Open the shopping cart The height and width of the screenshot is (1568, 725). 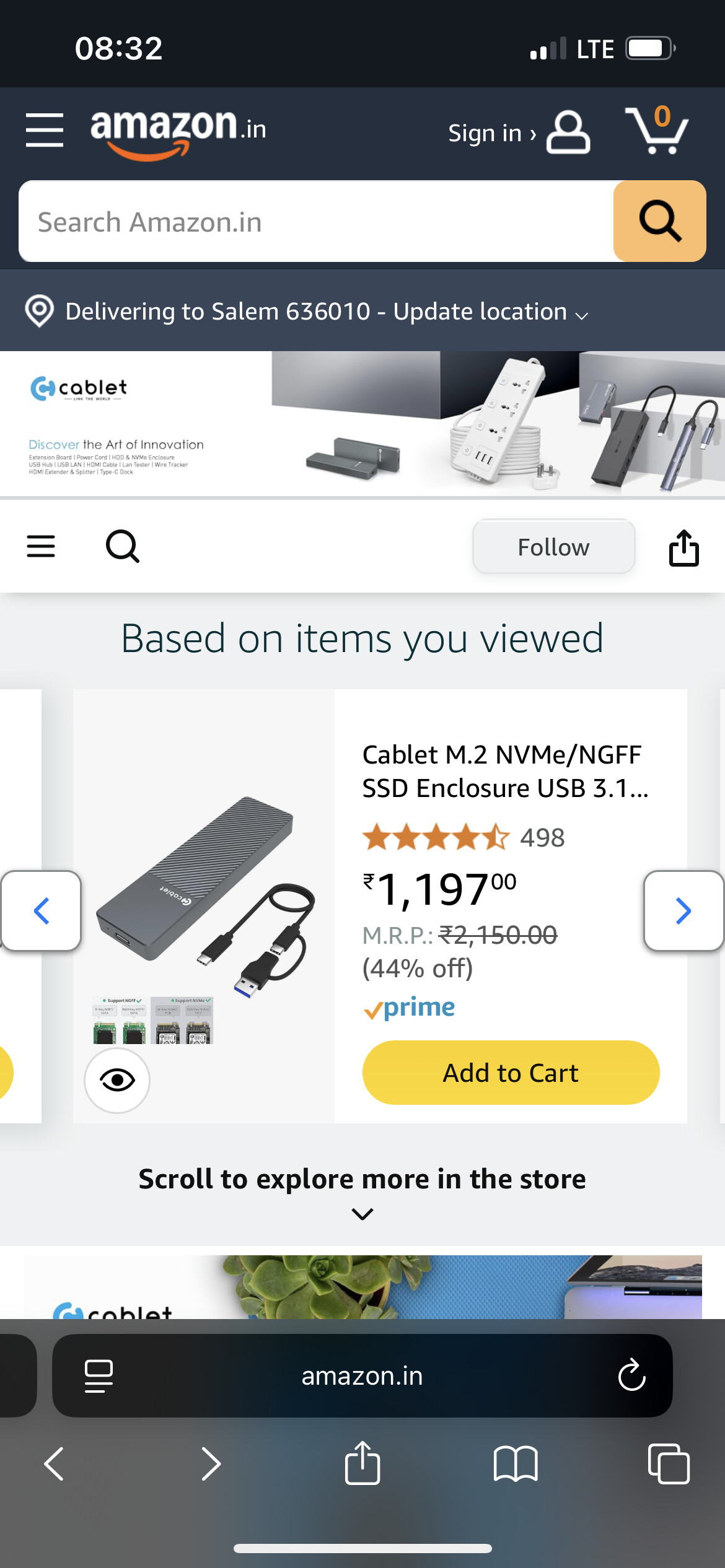click(657, 130)
